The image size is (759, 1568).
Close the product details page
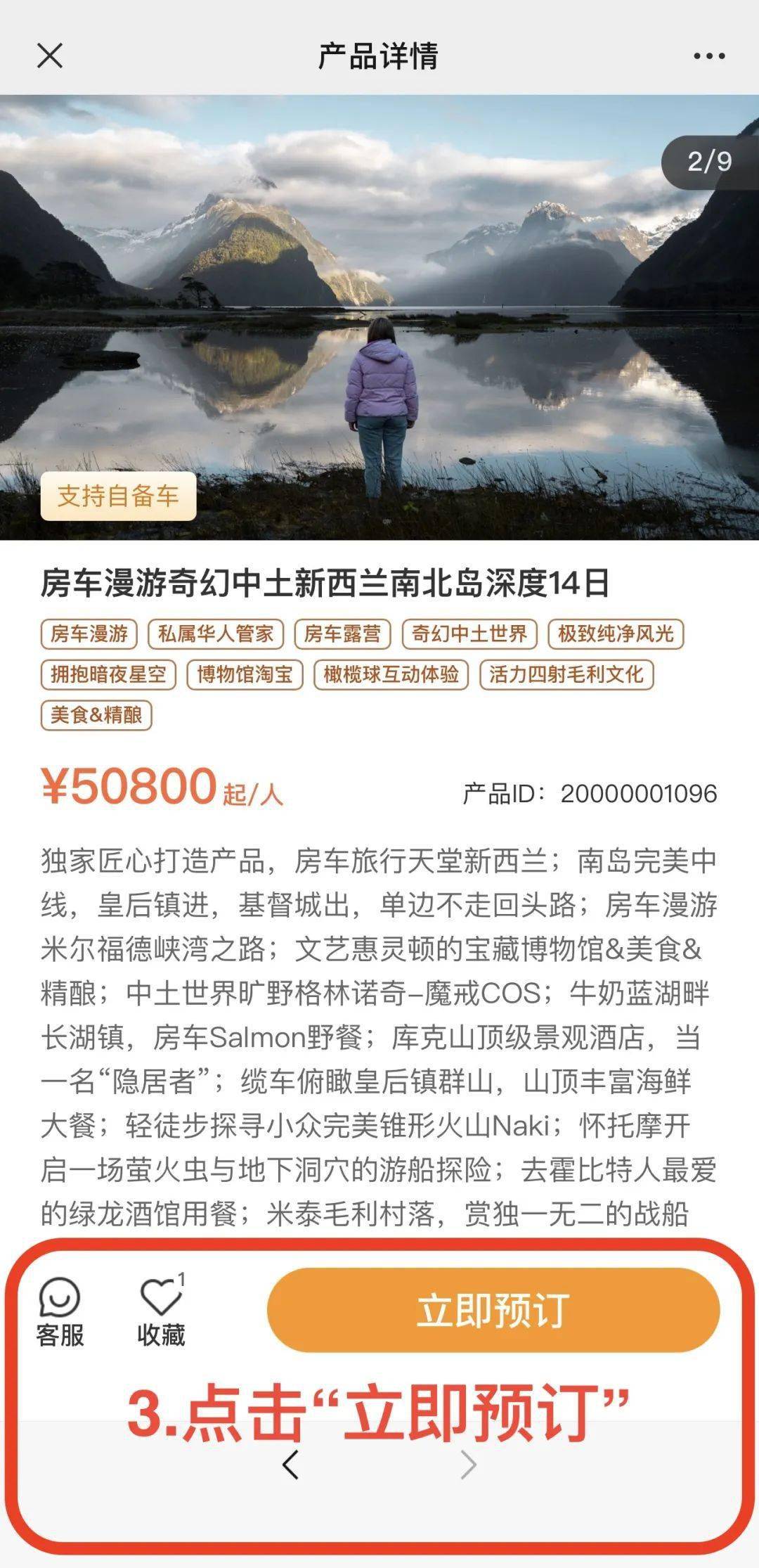[x=50, y=56]
